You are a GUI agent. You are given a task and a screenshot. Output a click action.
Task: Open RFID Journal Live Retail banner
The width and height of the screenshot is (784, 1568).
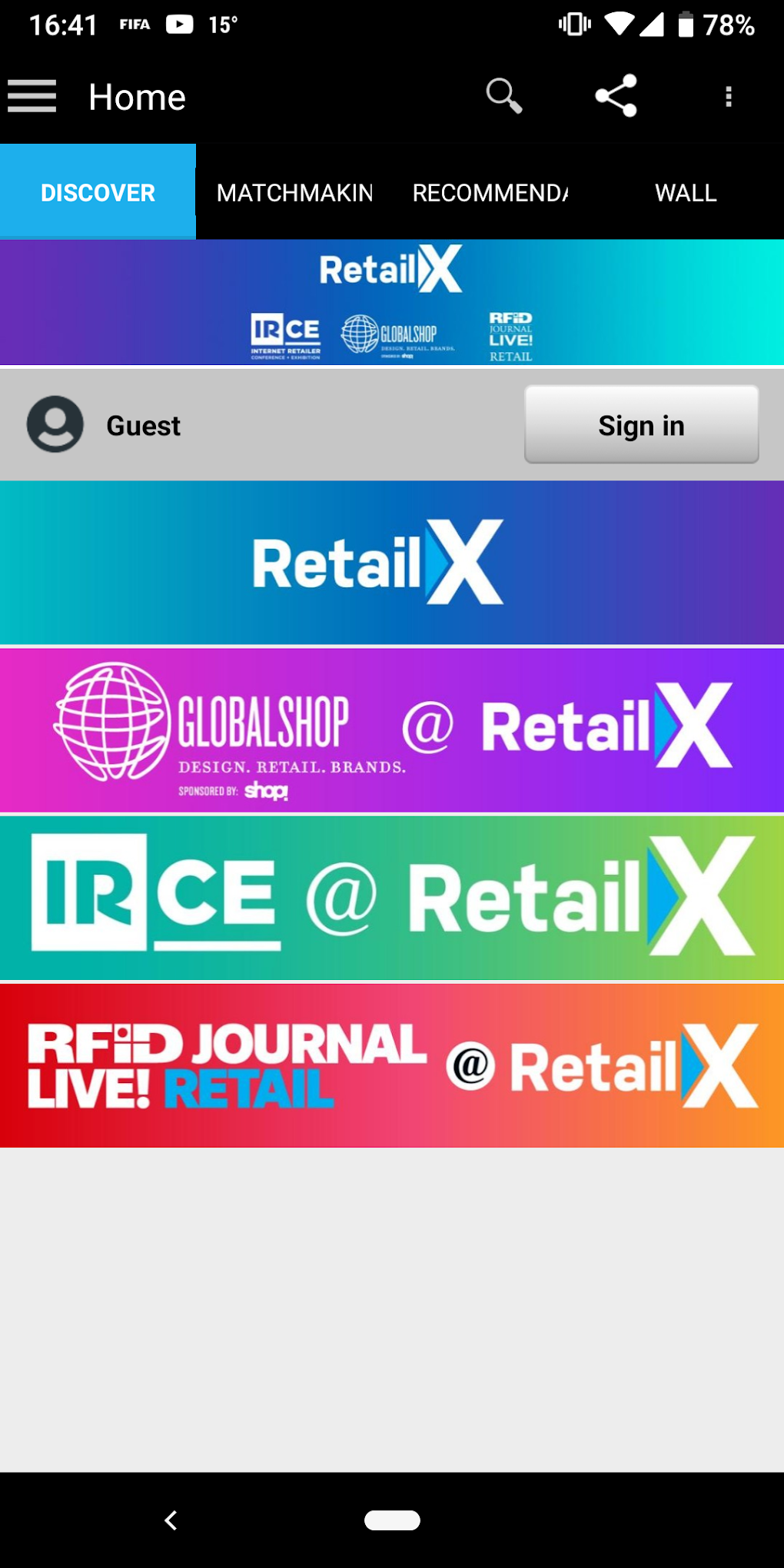click(x=392, y=1064)
